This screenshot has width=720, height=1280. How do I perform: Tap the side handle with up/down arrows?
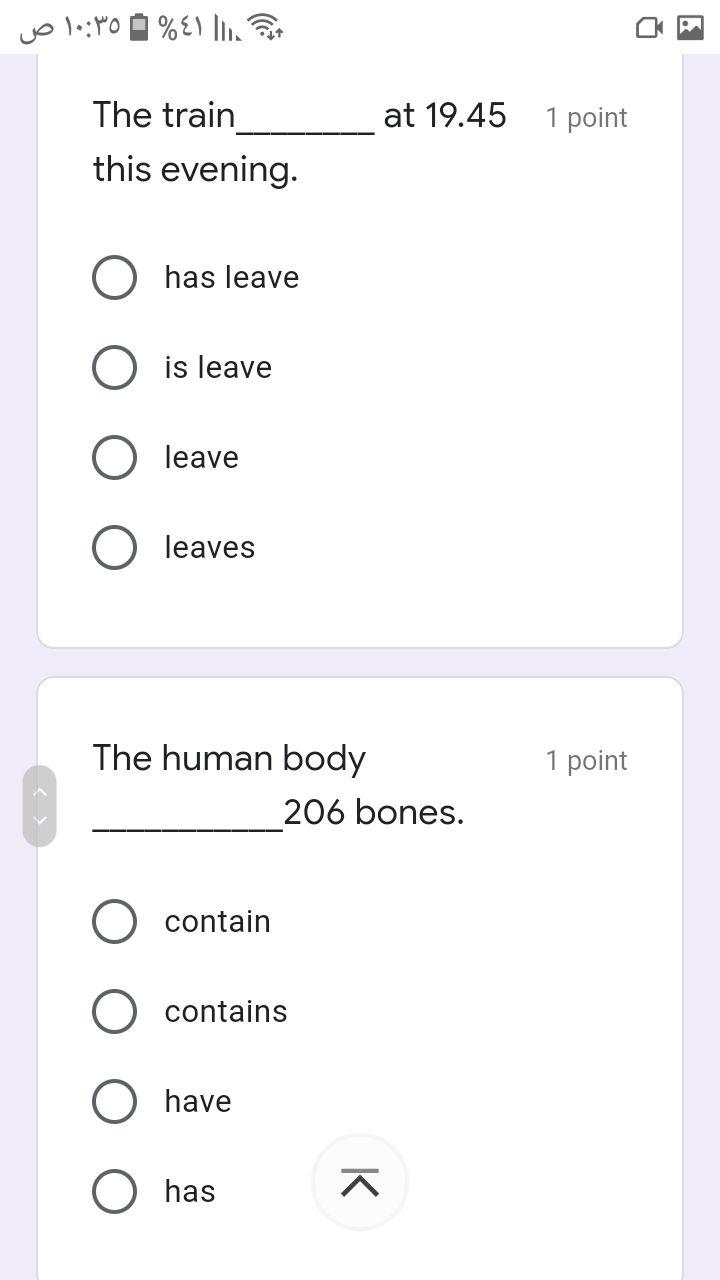click(x=39, y=806)
